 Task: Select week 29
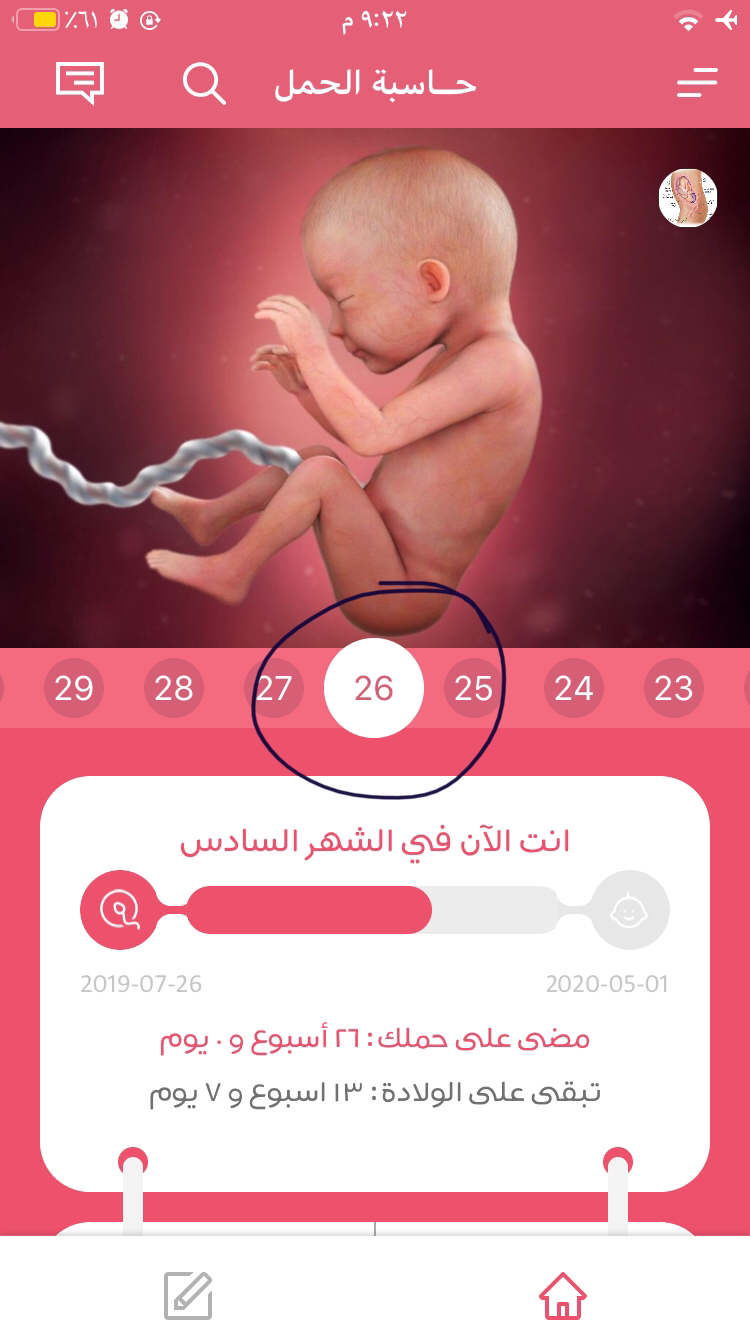click(x=74, y=688)
